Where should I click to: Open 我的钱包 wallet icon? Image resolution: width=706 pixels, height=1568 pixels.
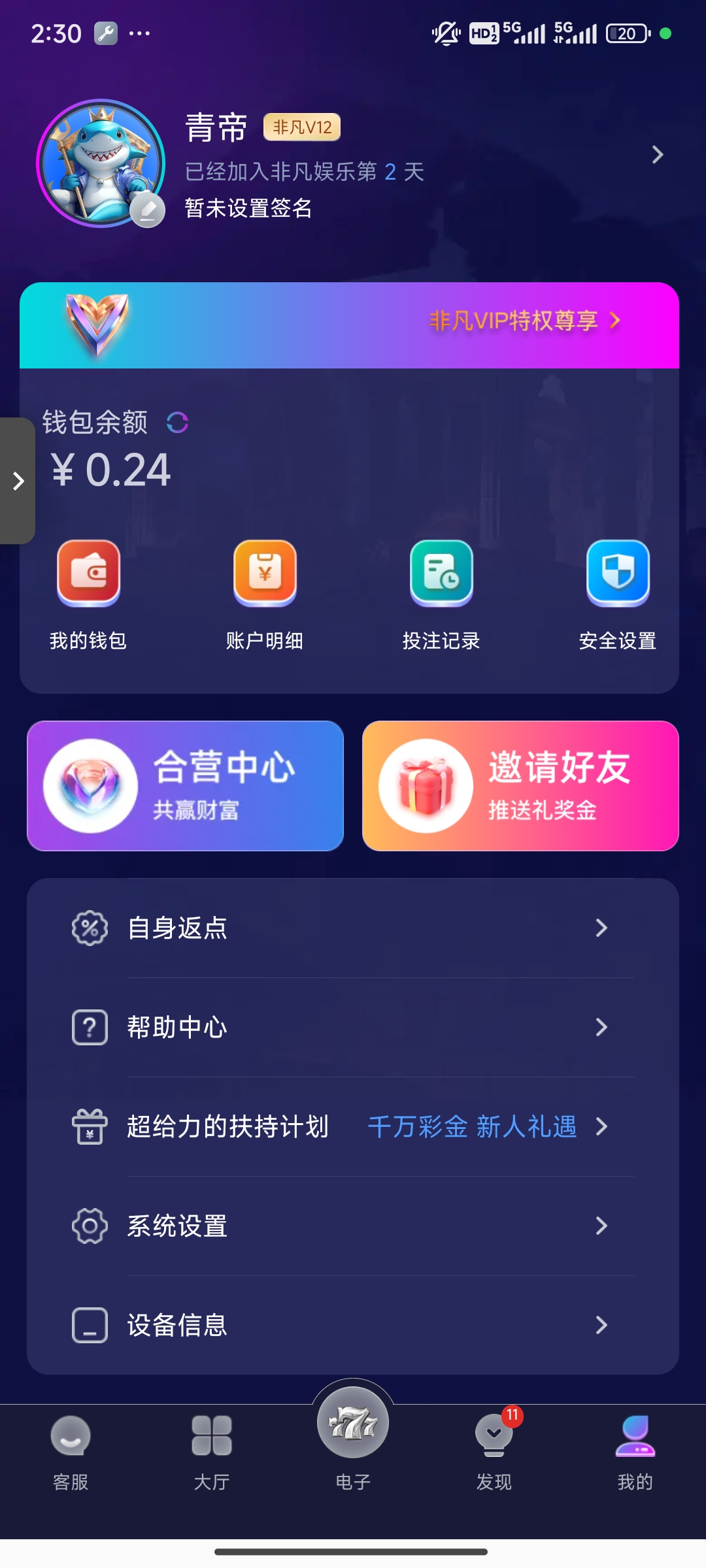coord(90,575)
